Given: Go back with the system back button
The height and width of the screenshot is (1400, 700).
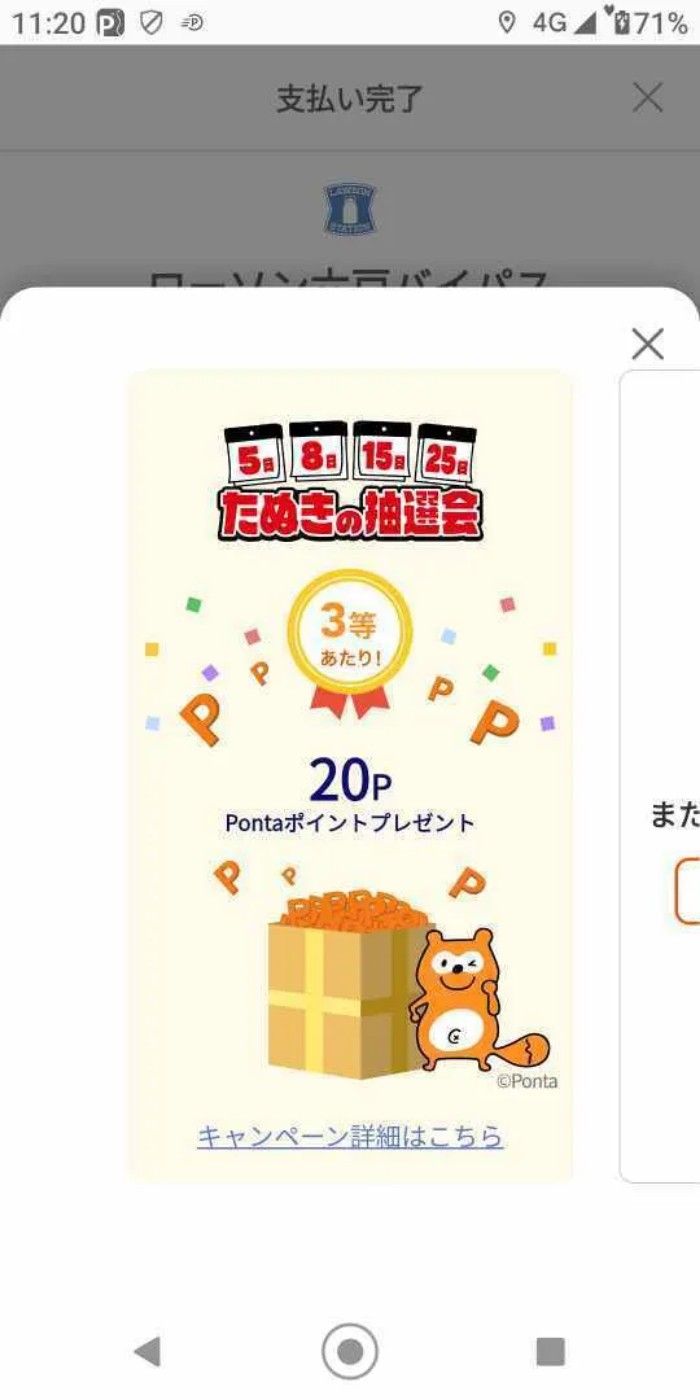Looking at the screenshot, I should pos(148,1351).
